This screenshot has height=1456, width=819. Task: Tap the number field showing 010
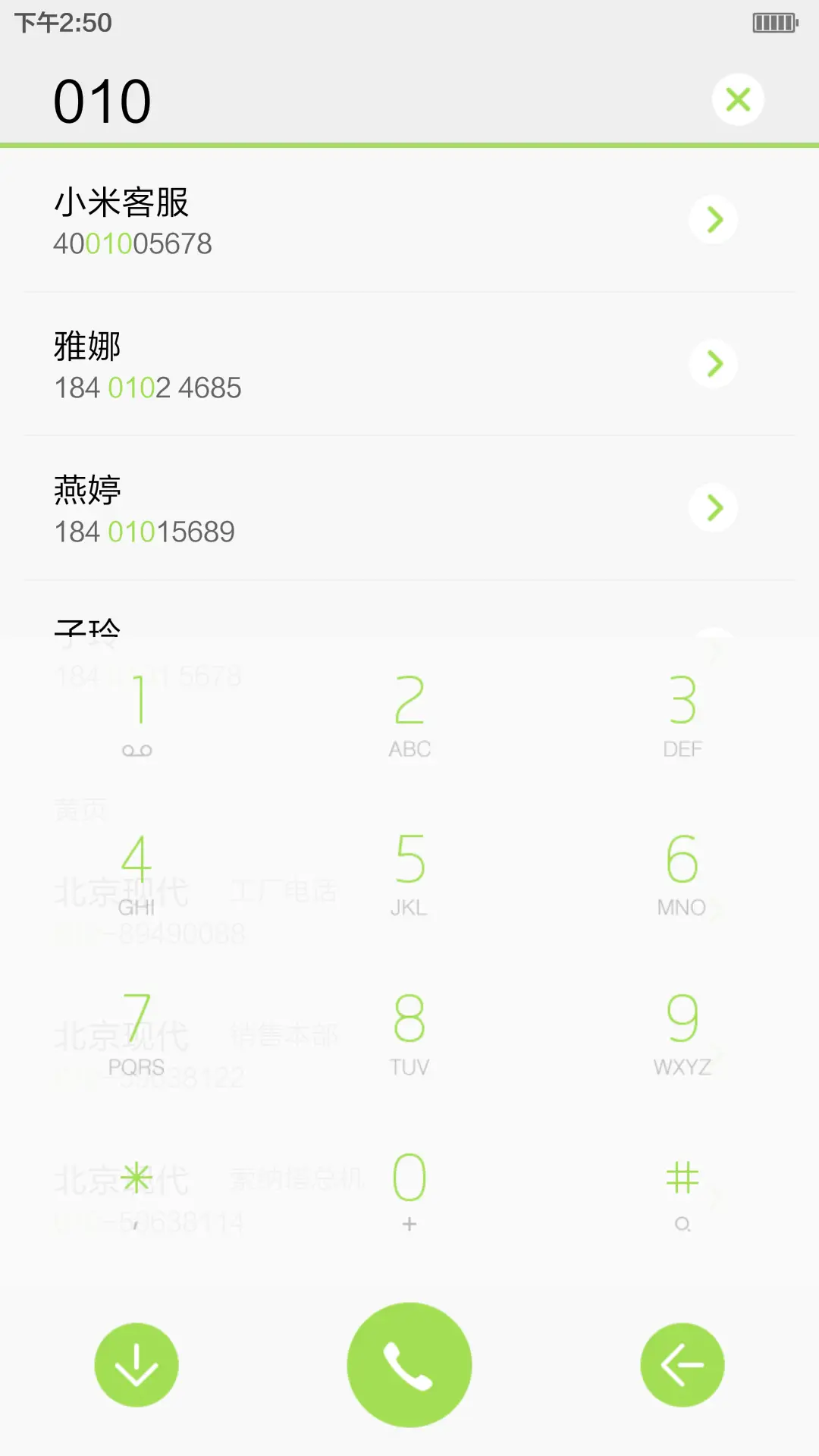click(x=102, y=99)
